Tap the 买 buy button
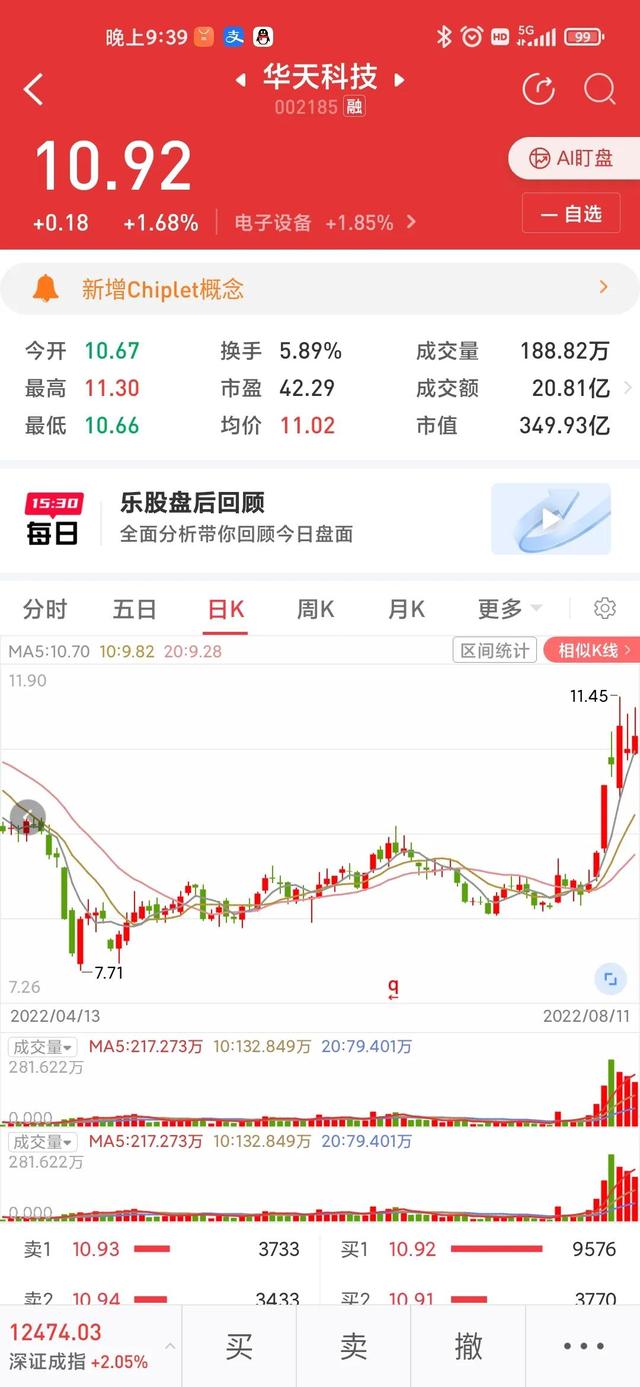 [239, 1346]
